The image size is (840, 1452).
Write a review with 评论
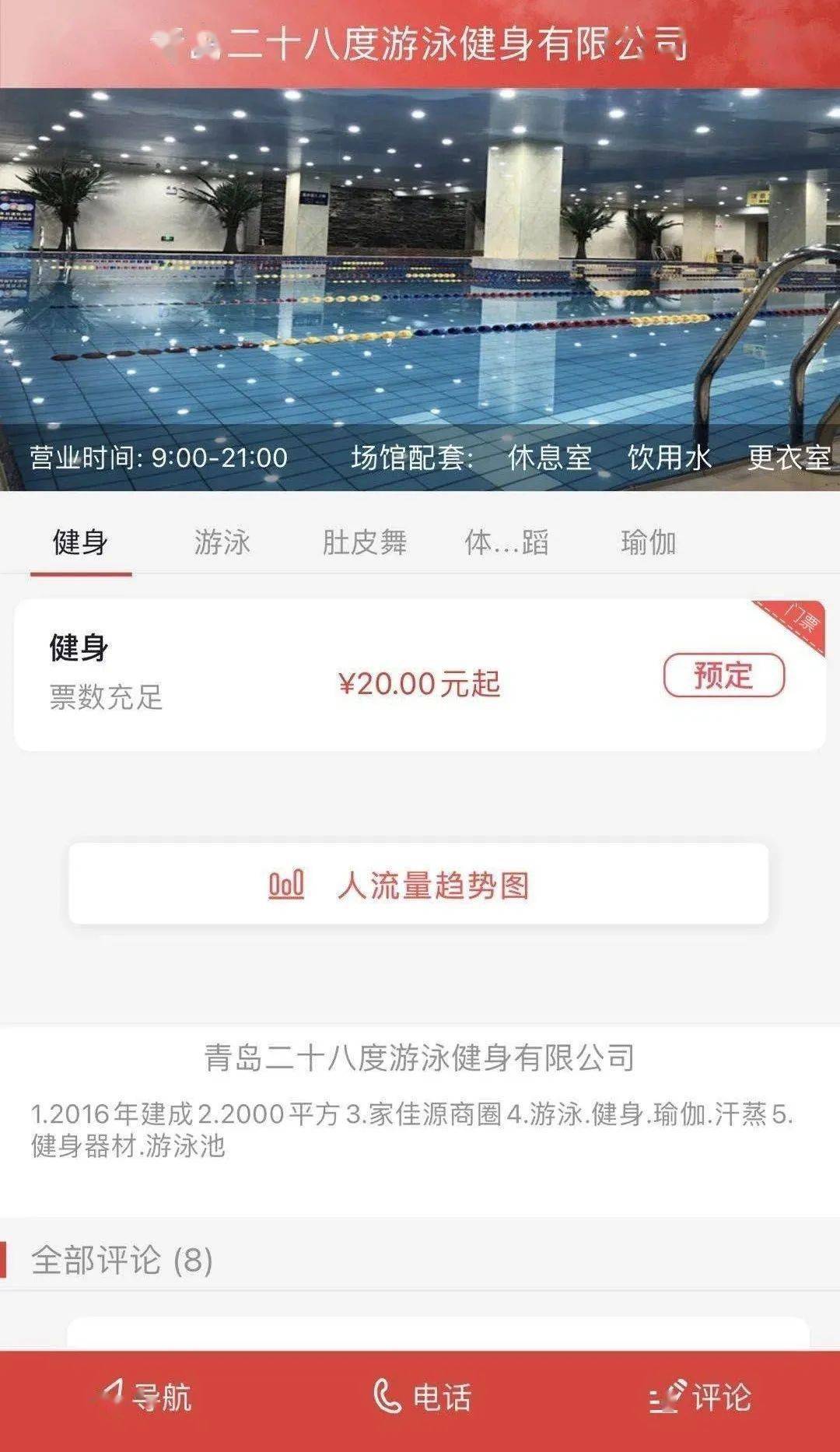700,1397
